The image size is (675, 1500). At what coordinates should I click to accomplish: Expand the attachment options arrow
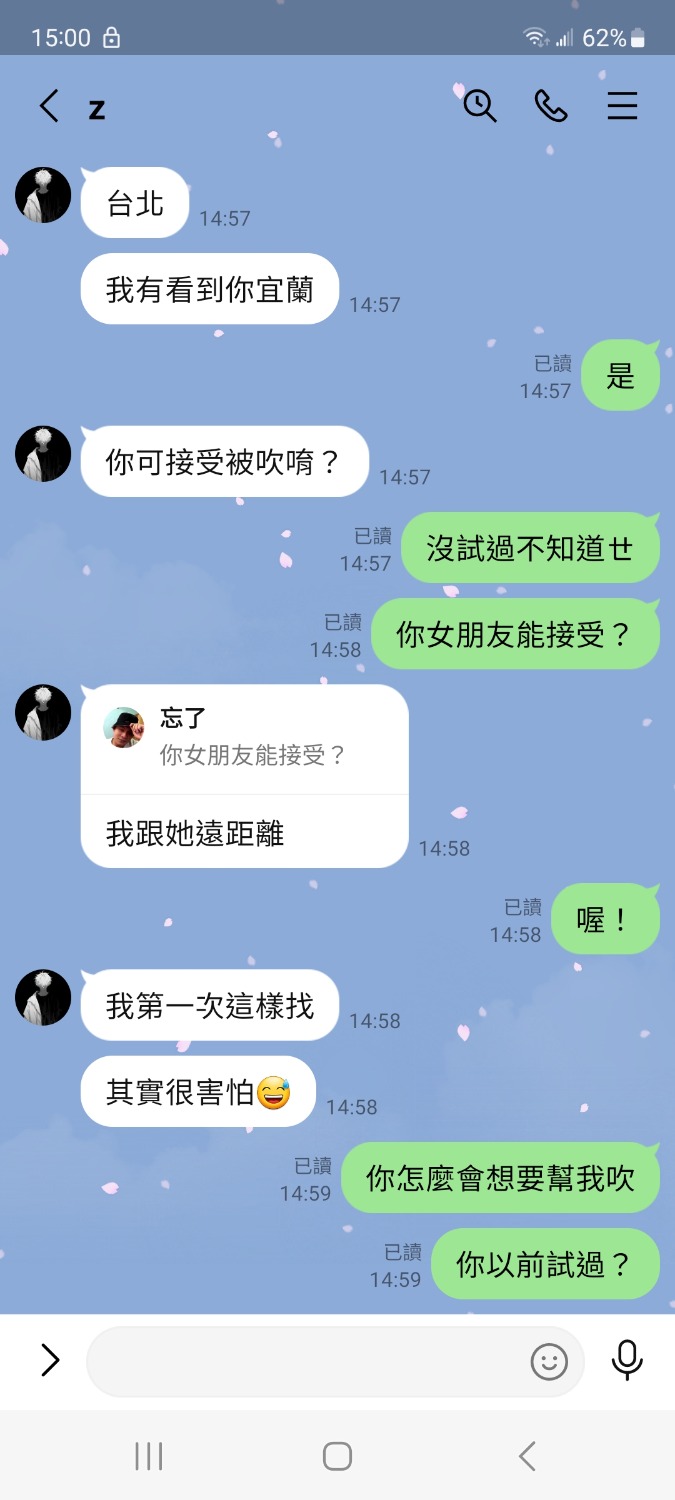(x=50, y=1360)
